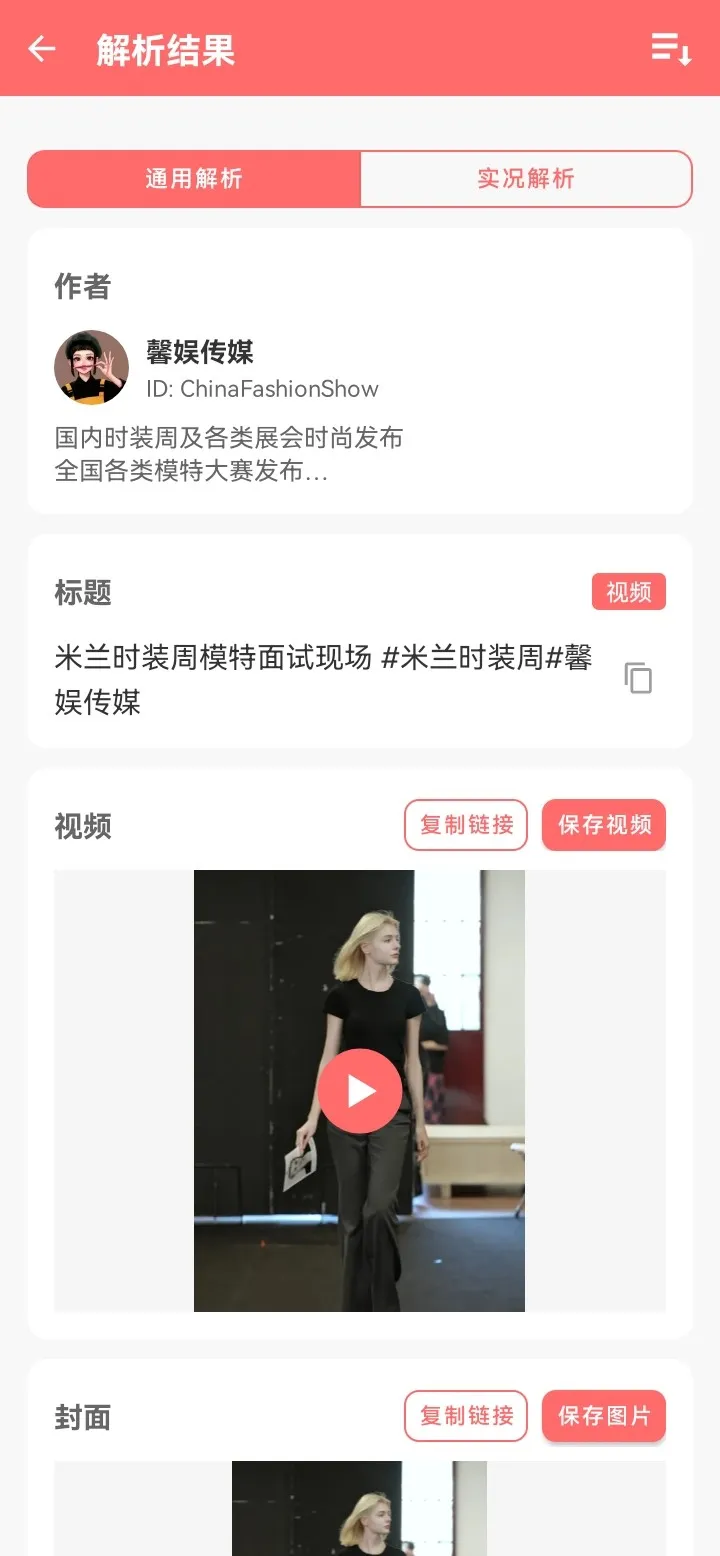Select the 通用解析 tab
The width and height of the screenshot is (720, 1556).
point(194,178)
